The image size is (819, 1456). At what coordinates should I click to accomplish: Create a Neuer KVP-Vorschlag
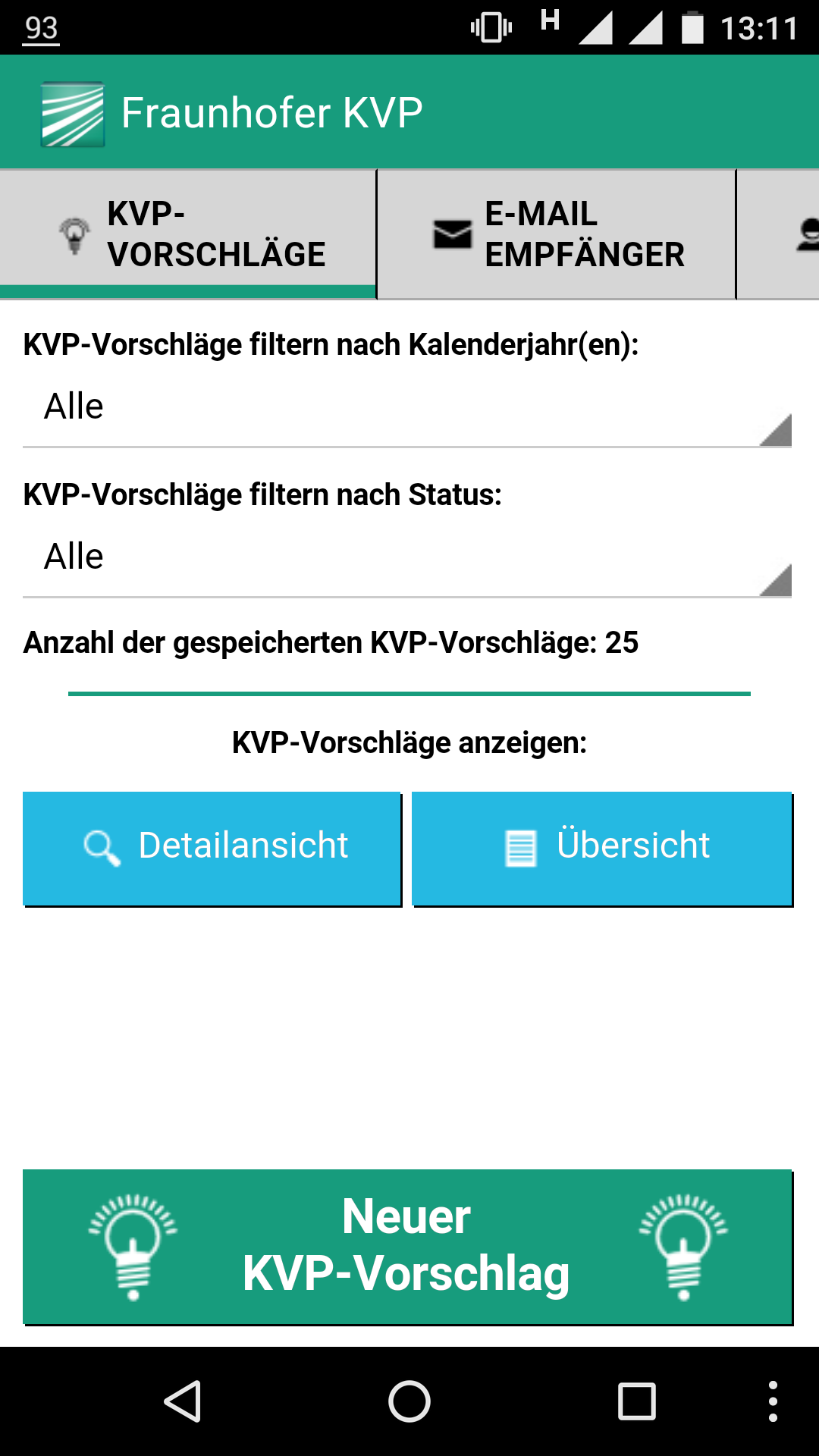(408, 1247)
